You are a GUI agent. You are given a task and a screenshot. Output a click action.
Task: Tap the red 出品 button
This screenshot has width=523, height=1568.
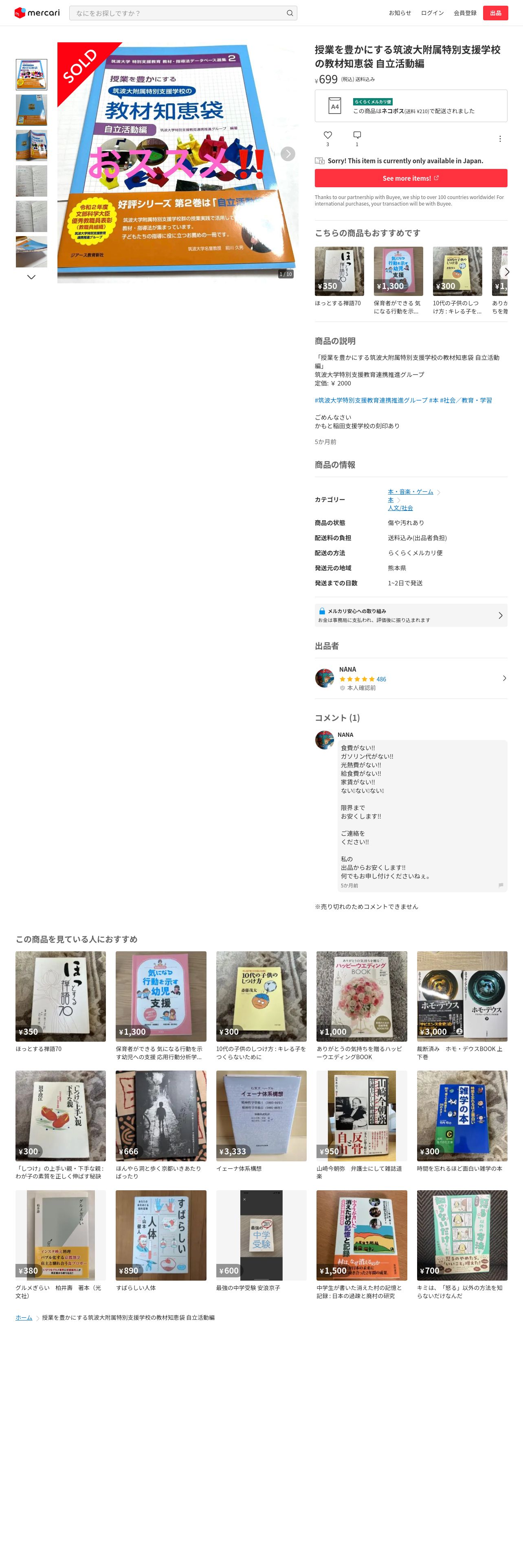[x=495, y=13]
